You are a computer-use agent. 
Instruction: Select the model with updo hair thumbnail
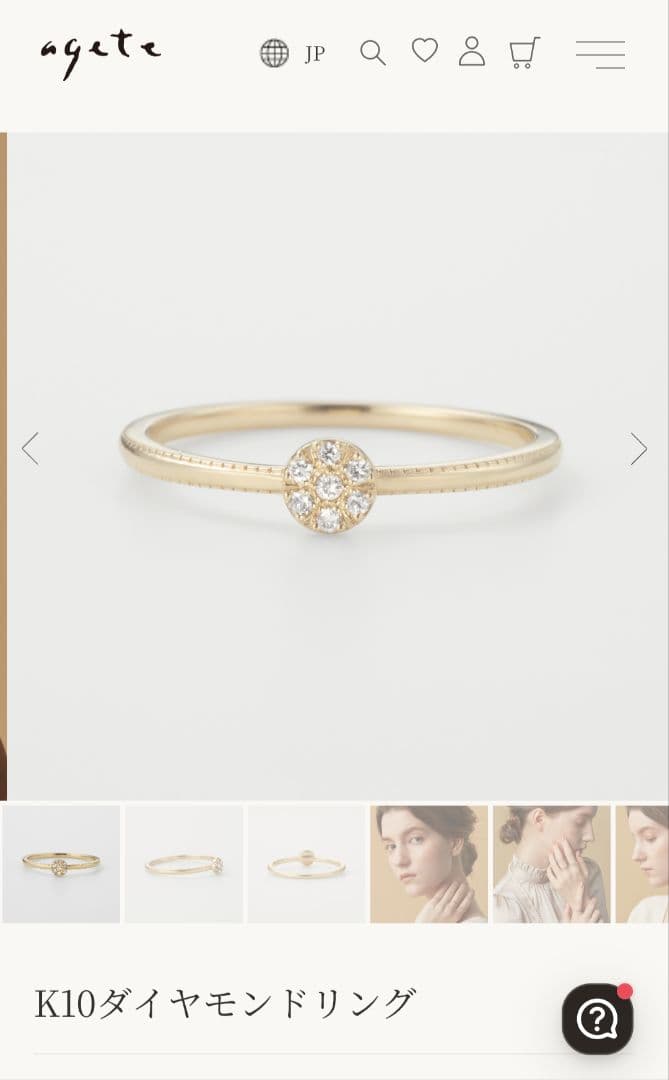coord(429,864)
